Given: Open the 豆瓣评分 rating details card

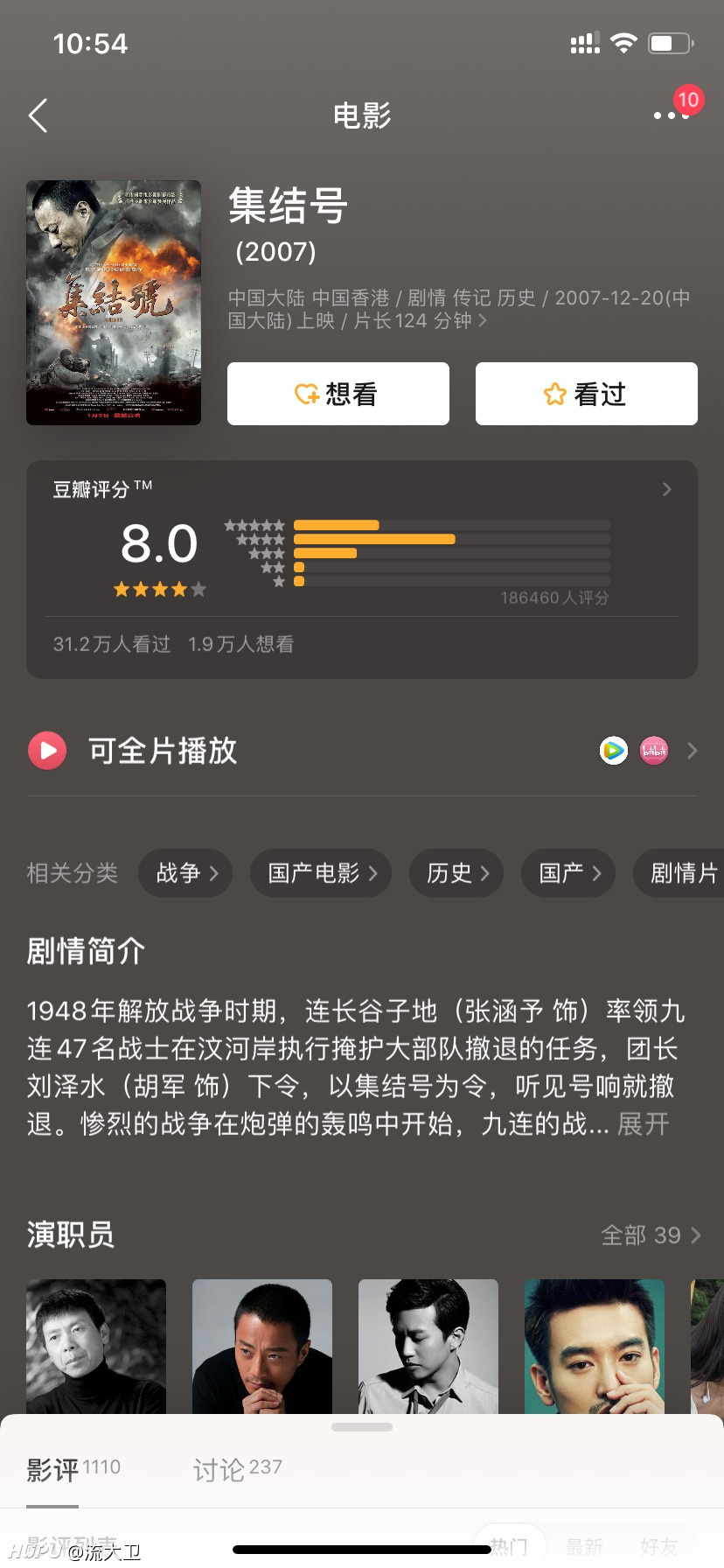Looking at the screenshot, I should (362, 569).
